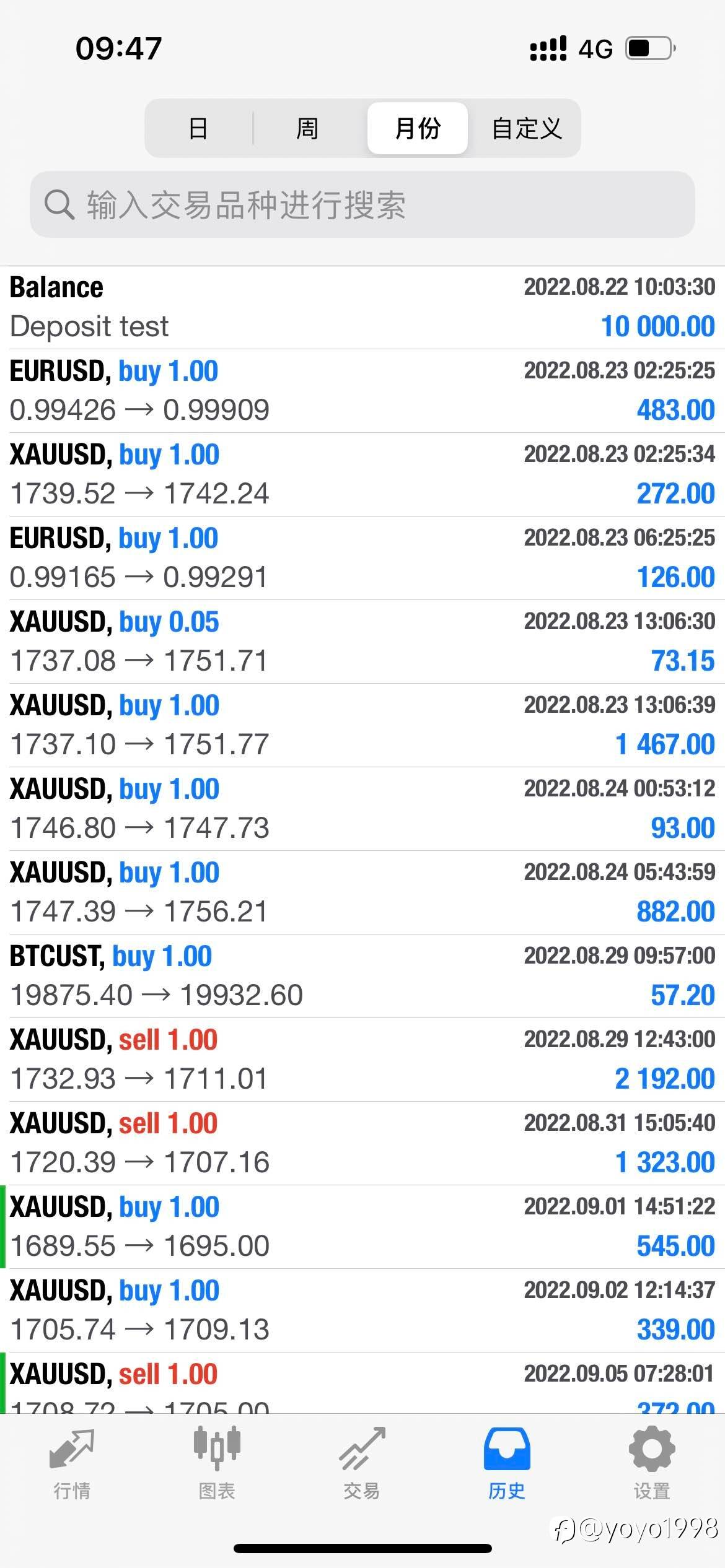Open the BTCUST buy 1.00 trade
725x1568 pixels.
[x=362, y=976]
